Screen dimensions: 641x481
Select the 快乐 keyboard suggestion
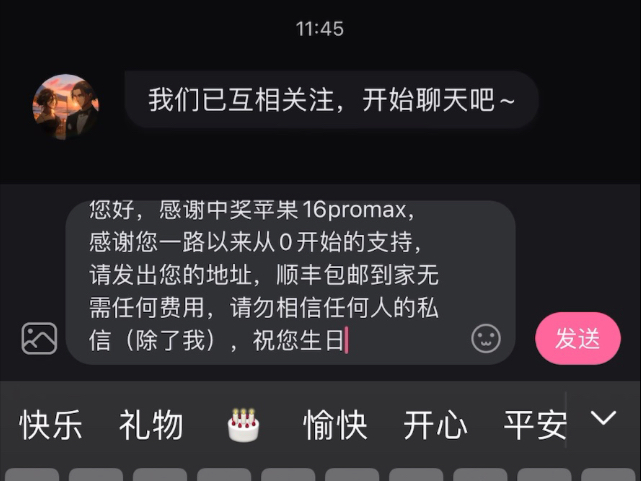51,425
